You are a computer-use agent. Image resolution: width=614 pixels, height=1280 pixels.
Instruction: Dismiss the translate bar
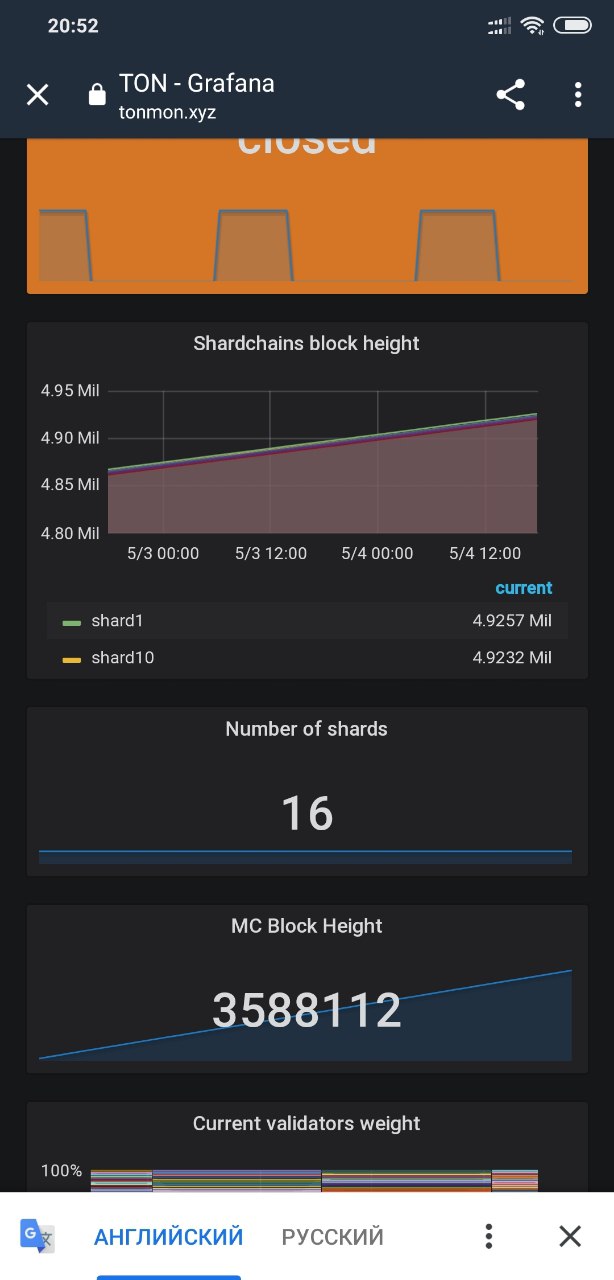click(x=570, y=1236)
